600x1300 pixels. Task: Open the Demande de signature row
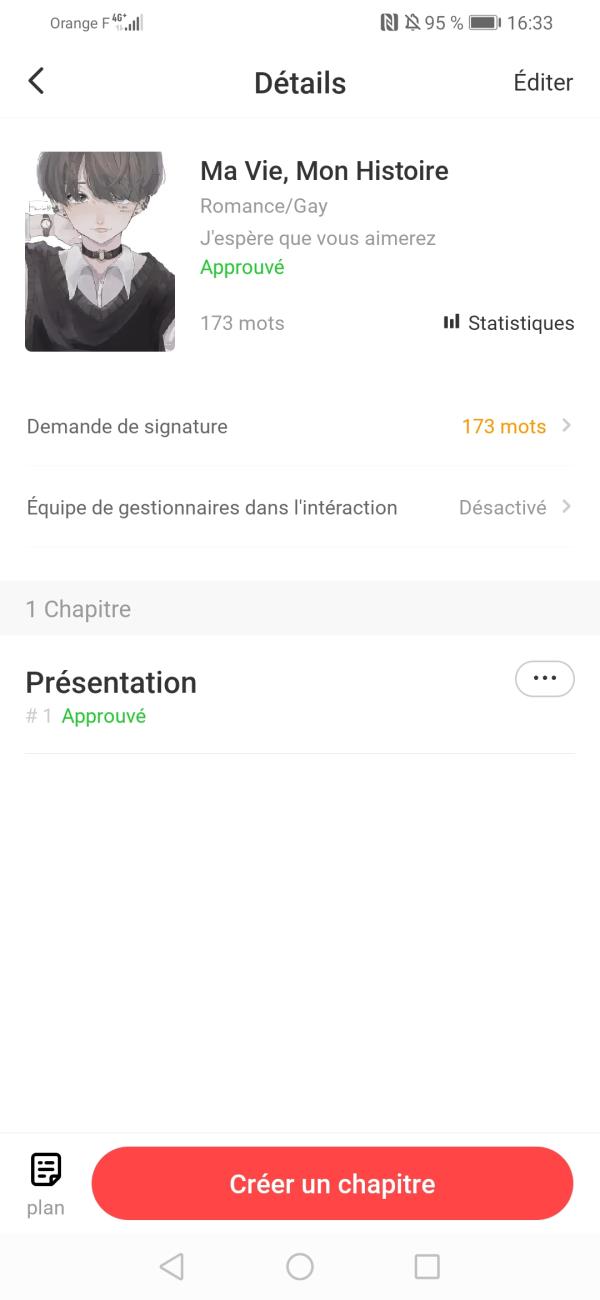pyautogui.click(x=300, y=426)
